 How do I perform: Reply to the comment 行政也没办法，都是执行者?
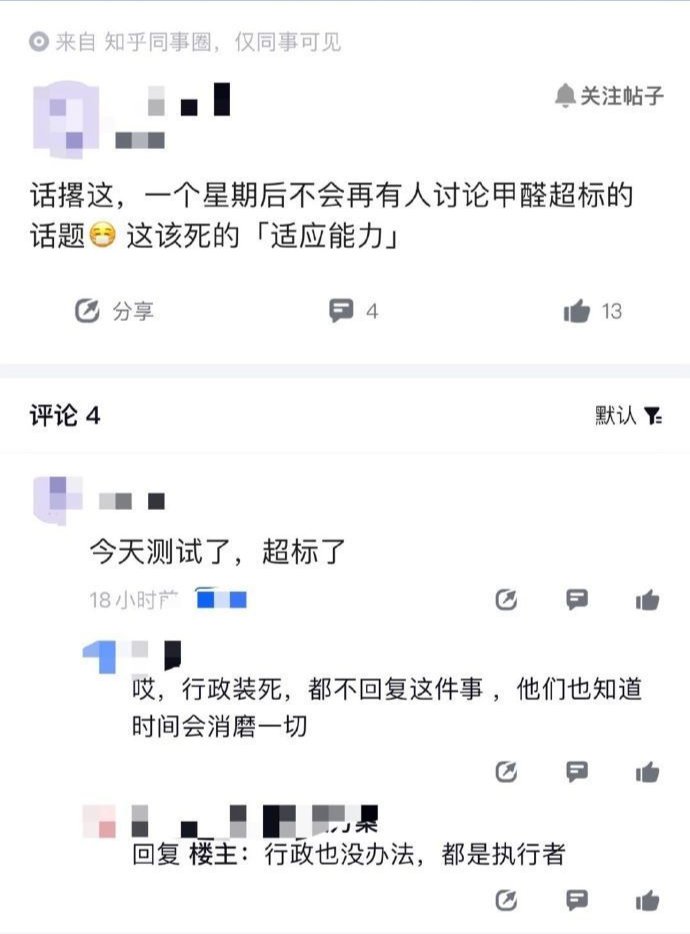(577, 899)
